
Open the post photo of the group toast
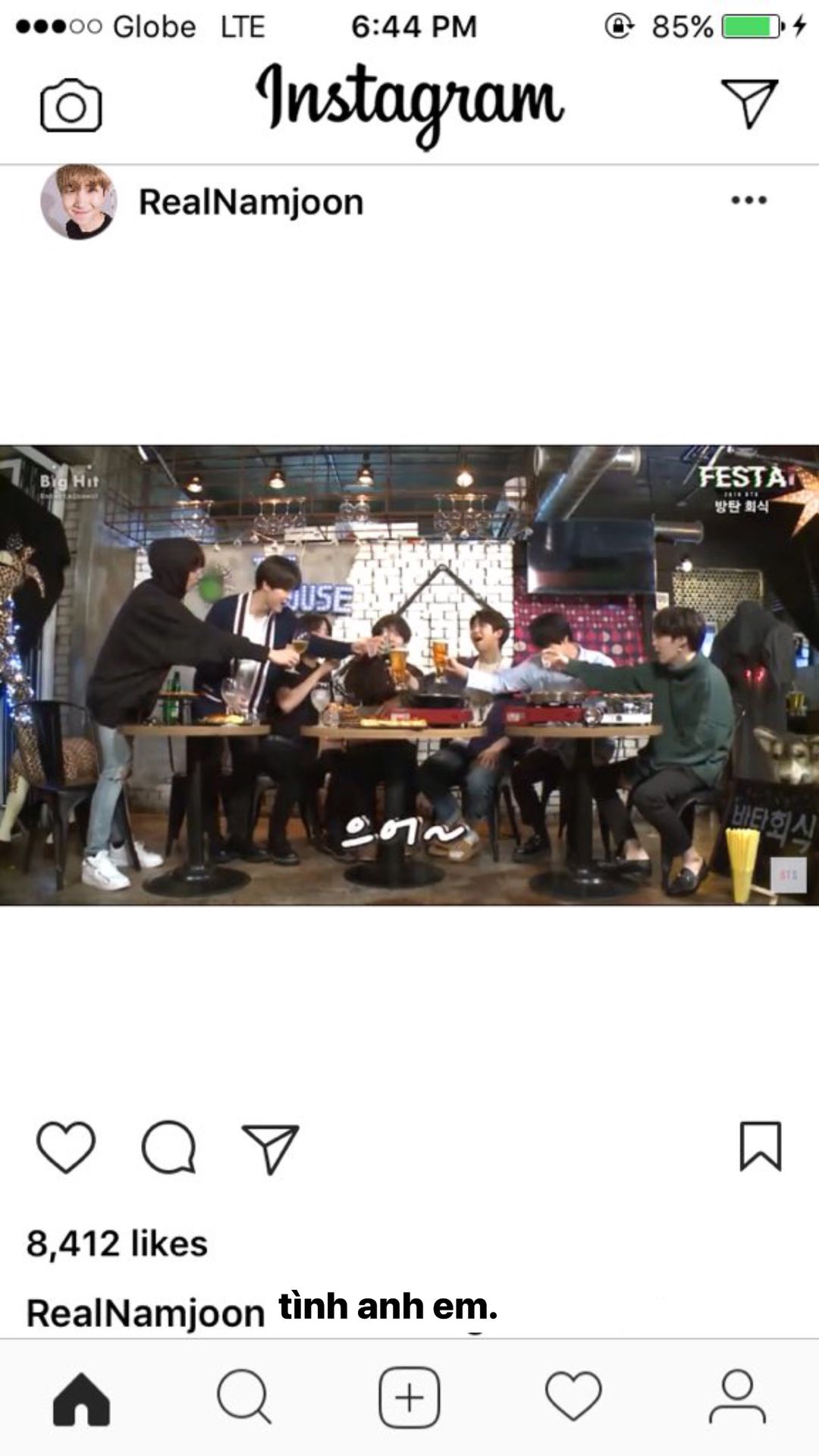tap(409, 675)
